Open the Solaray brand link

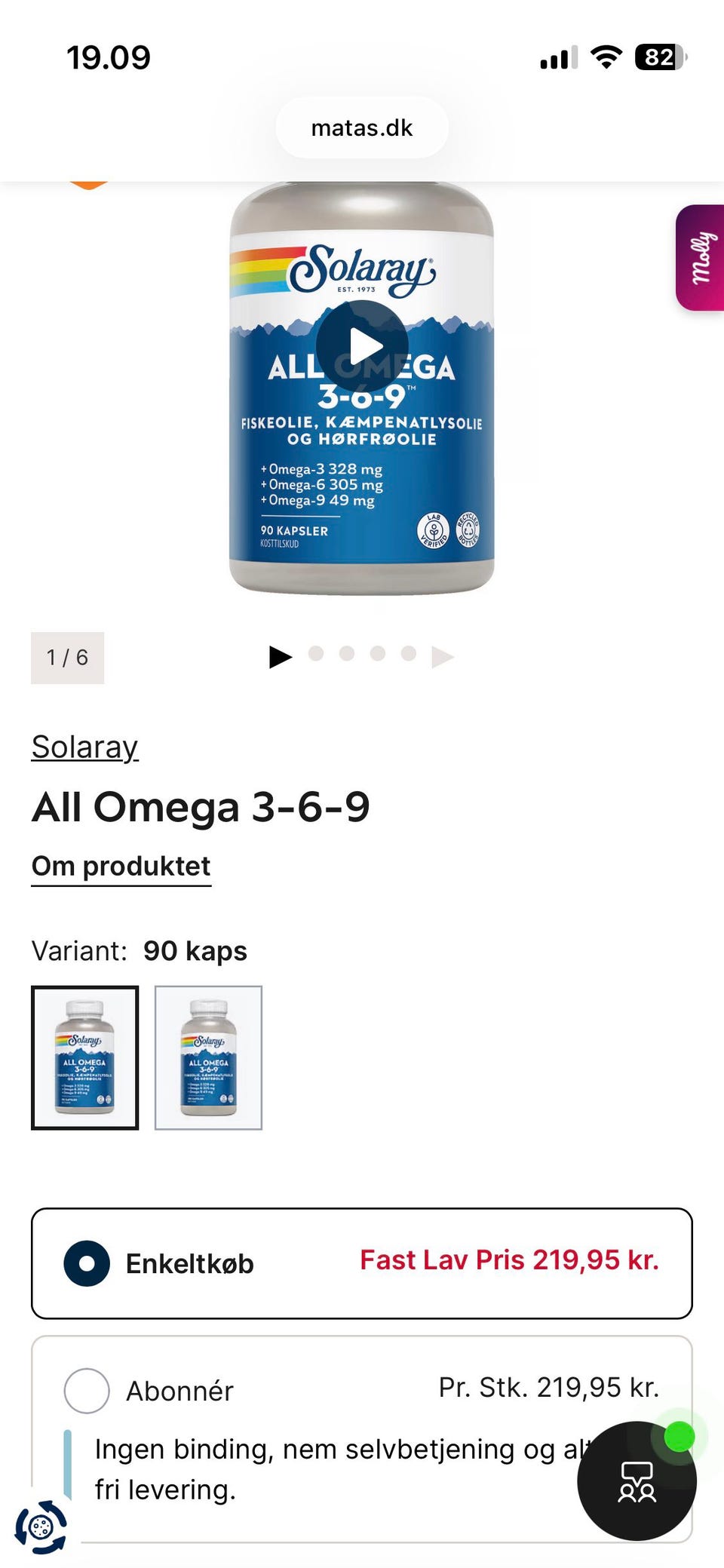84,747
